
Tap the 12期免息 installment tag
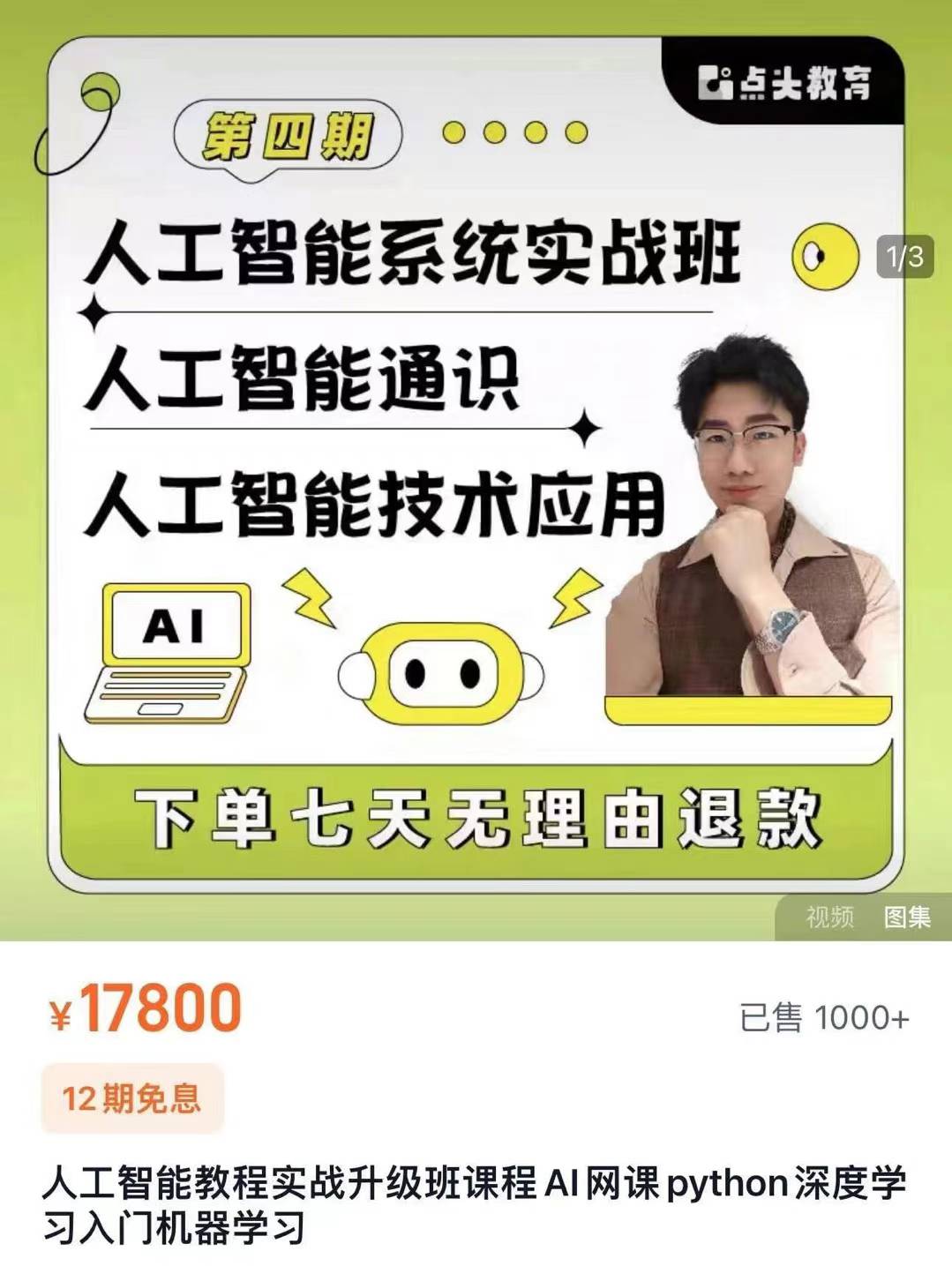[132, 1098]
